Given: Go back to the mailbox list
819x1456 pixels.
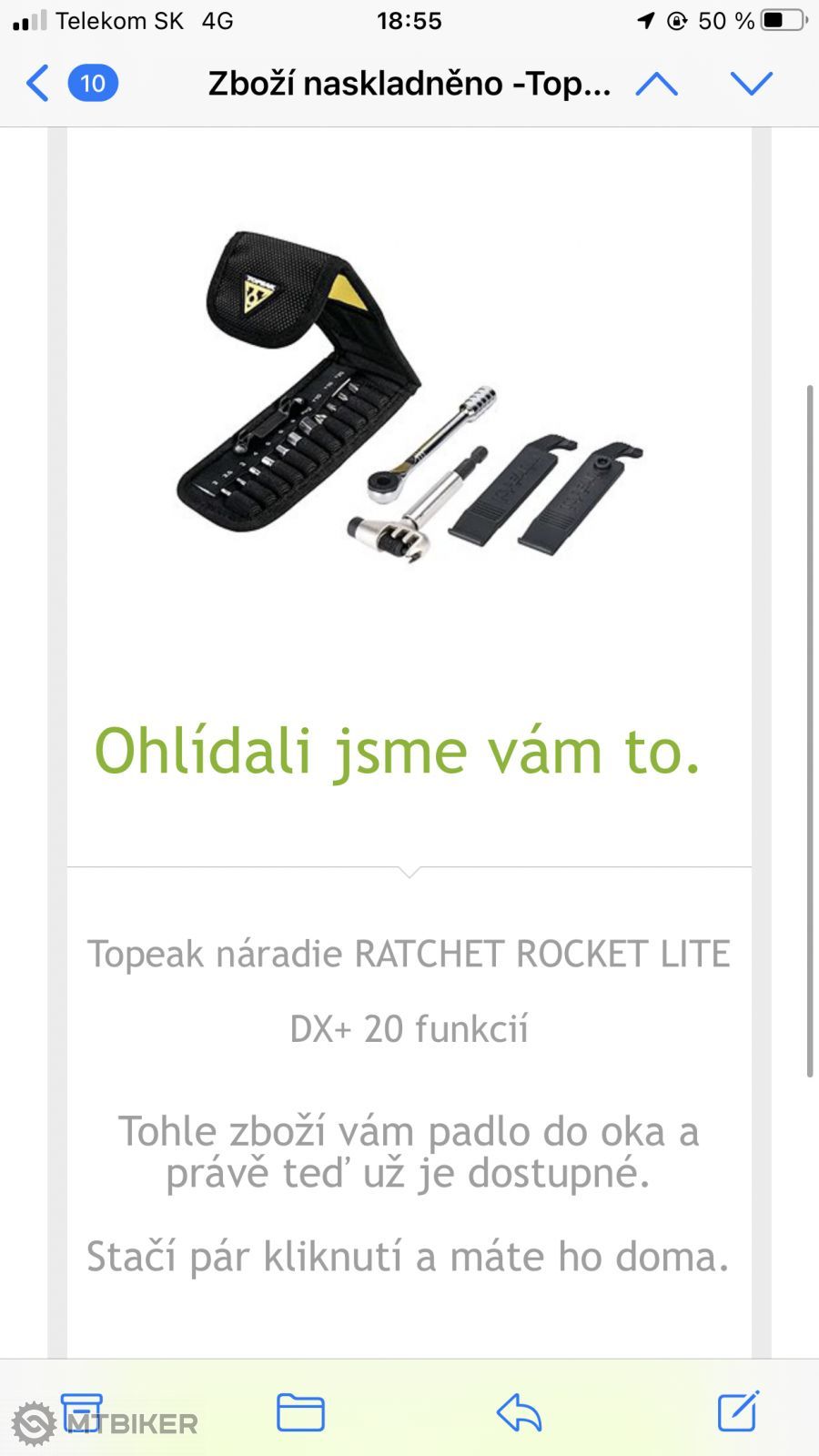Looking at the screenshot, I should coord(38,84).
